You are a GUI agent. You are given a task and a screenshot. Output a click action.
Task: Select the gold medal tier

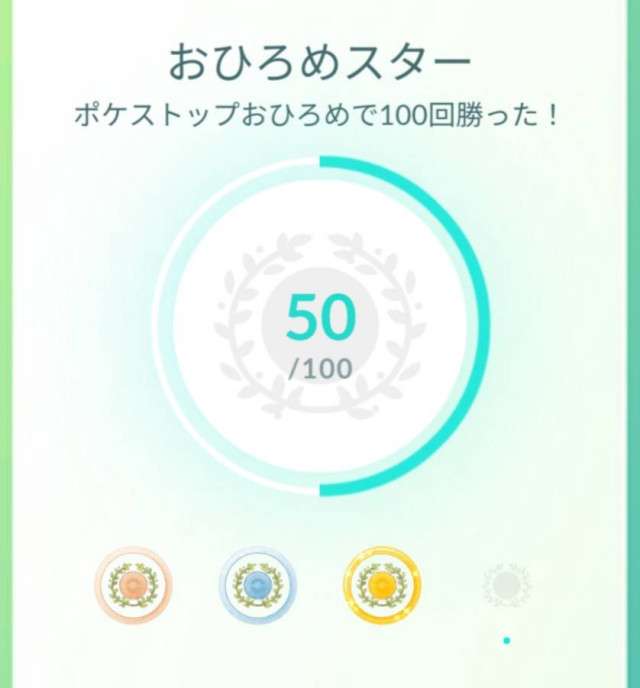tap(381, 585)
